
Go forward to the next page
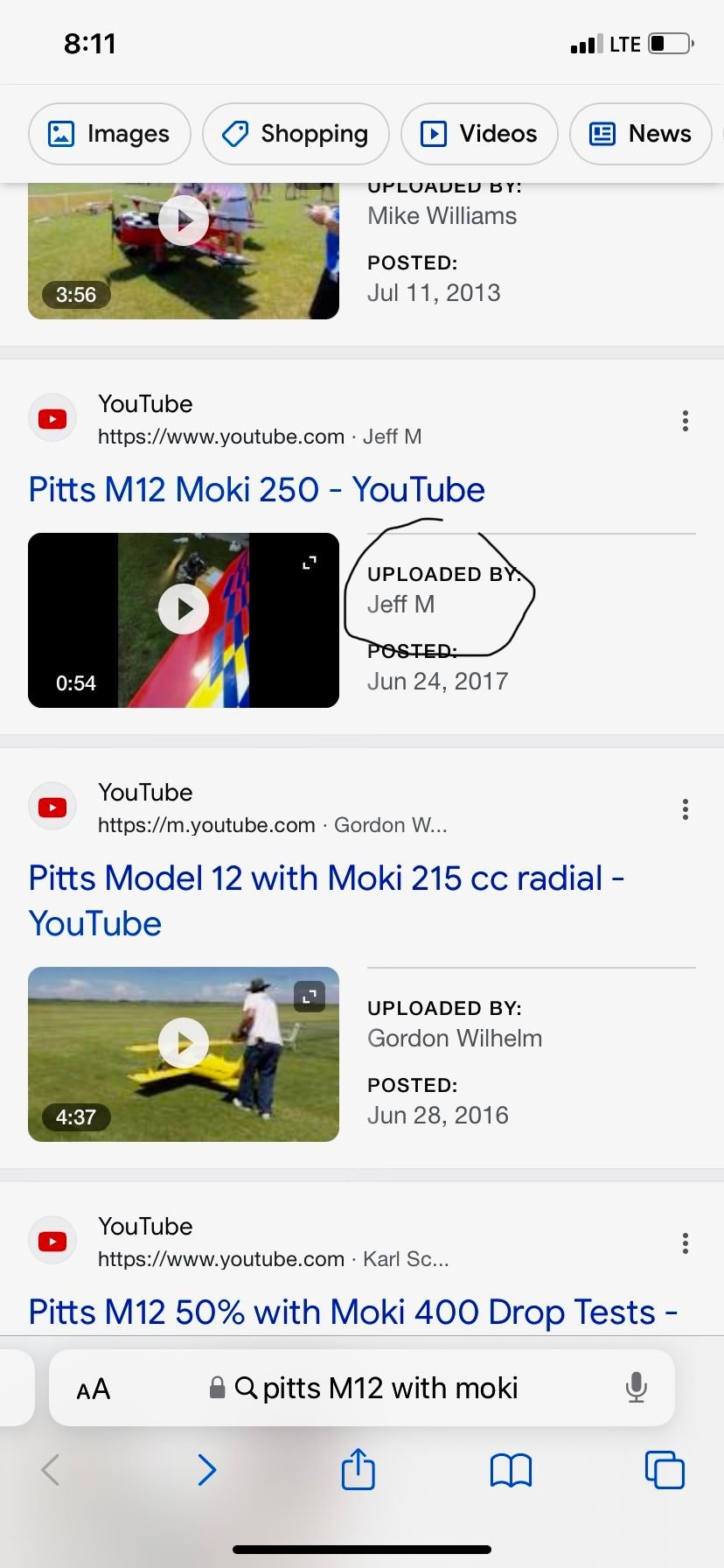click(x=206, y=1470)
